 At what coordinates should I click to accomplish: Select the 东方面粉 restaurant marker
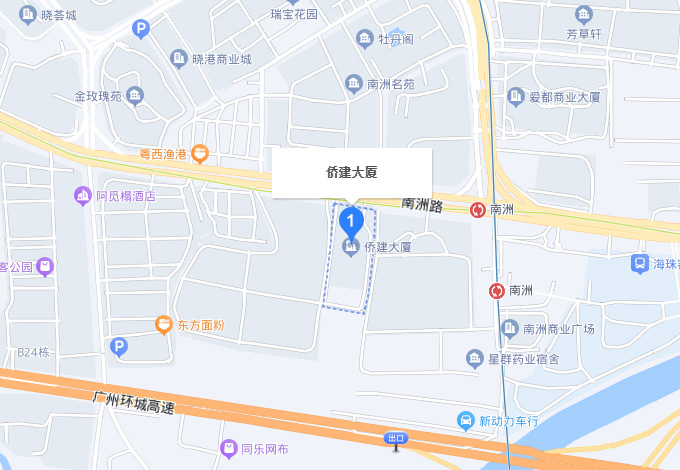click(x=164, y=325)
